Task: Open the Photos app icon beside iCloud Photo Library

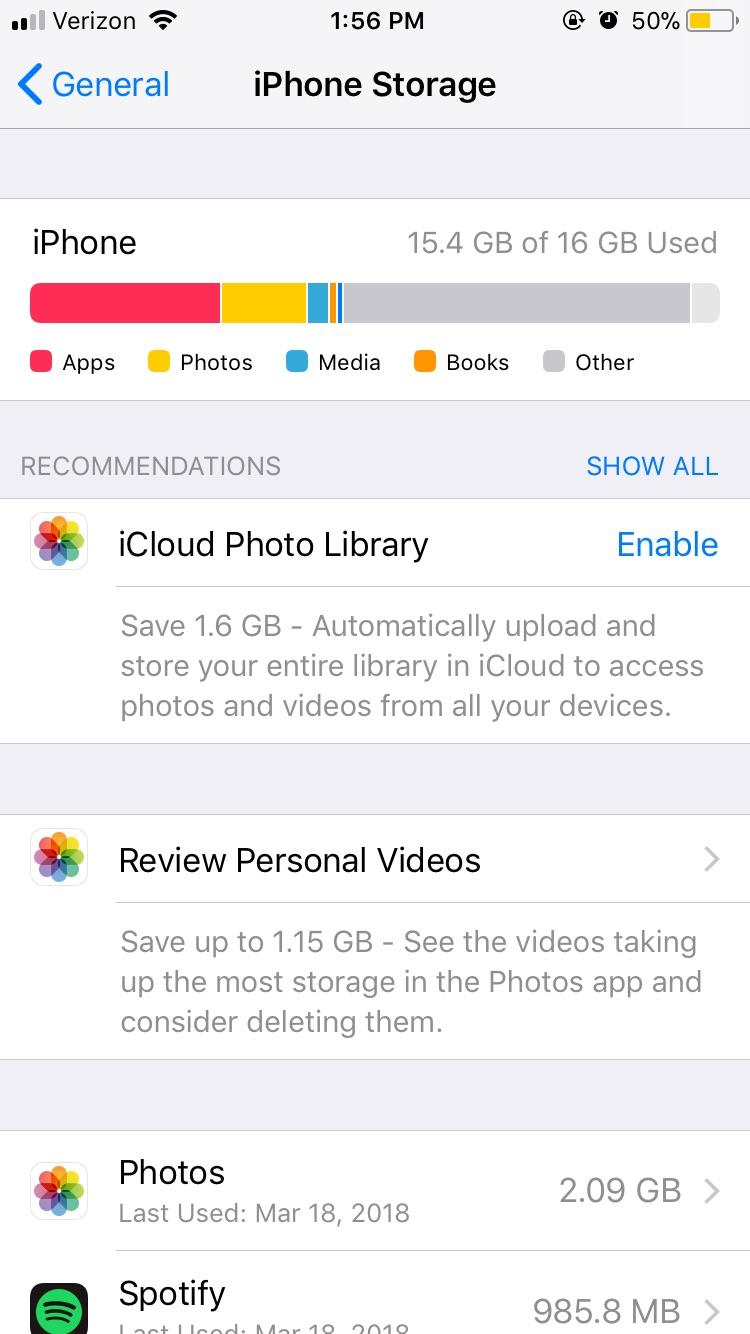Action: 58,542
